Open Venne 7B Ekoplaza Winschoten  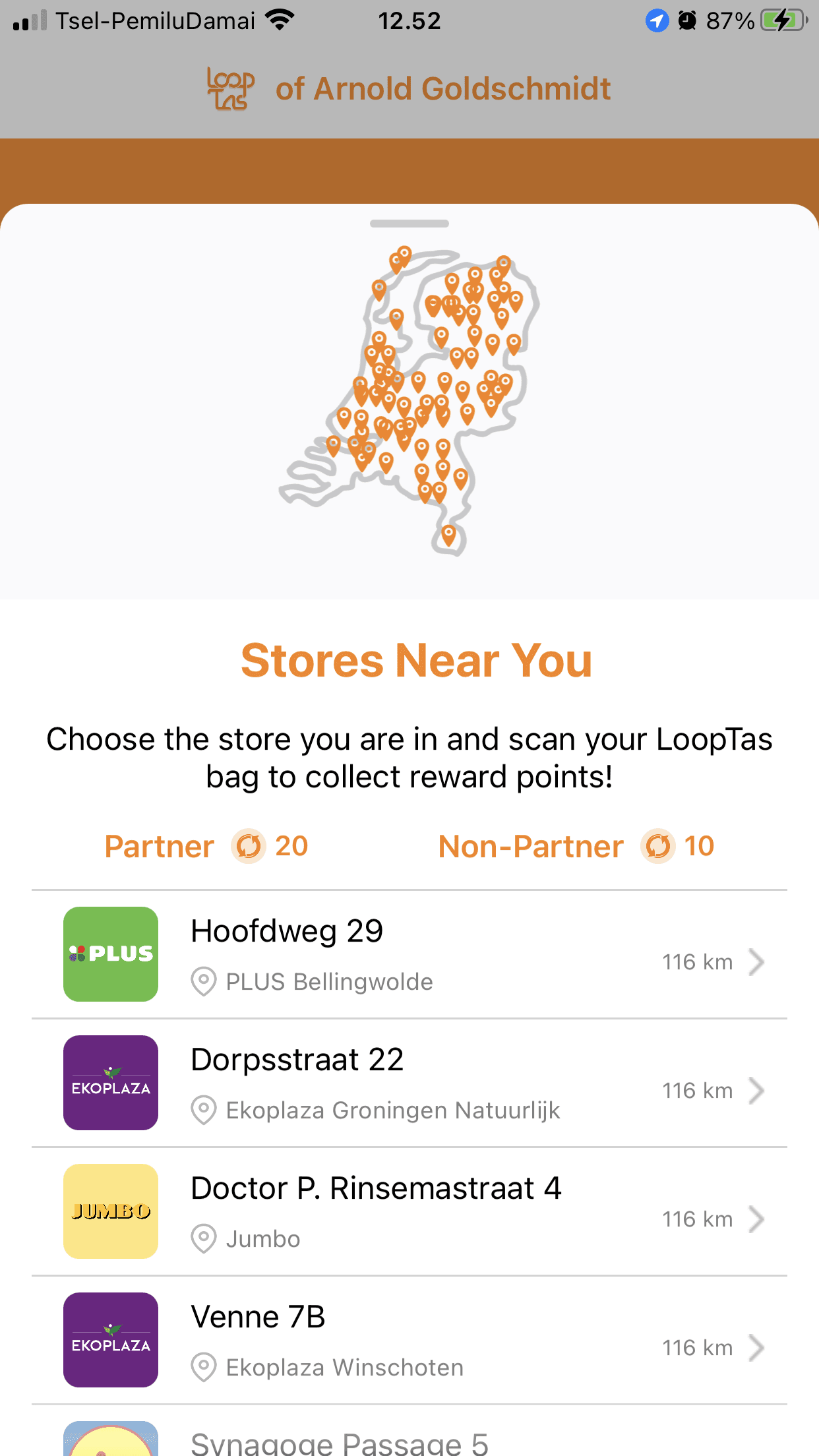point(409,1340)
